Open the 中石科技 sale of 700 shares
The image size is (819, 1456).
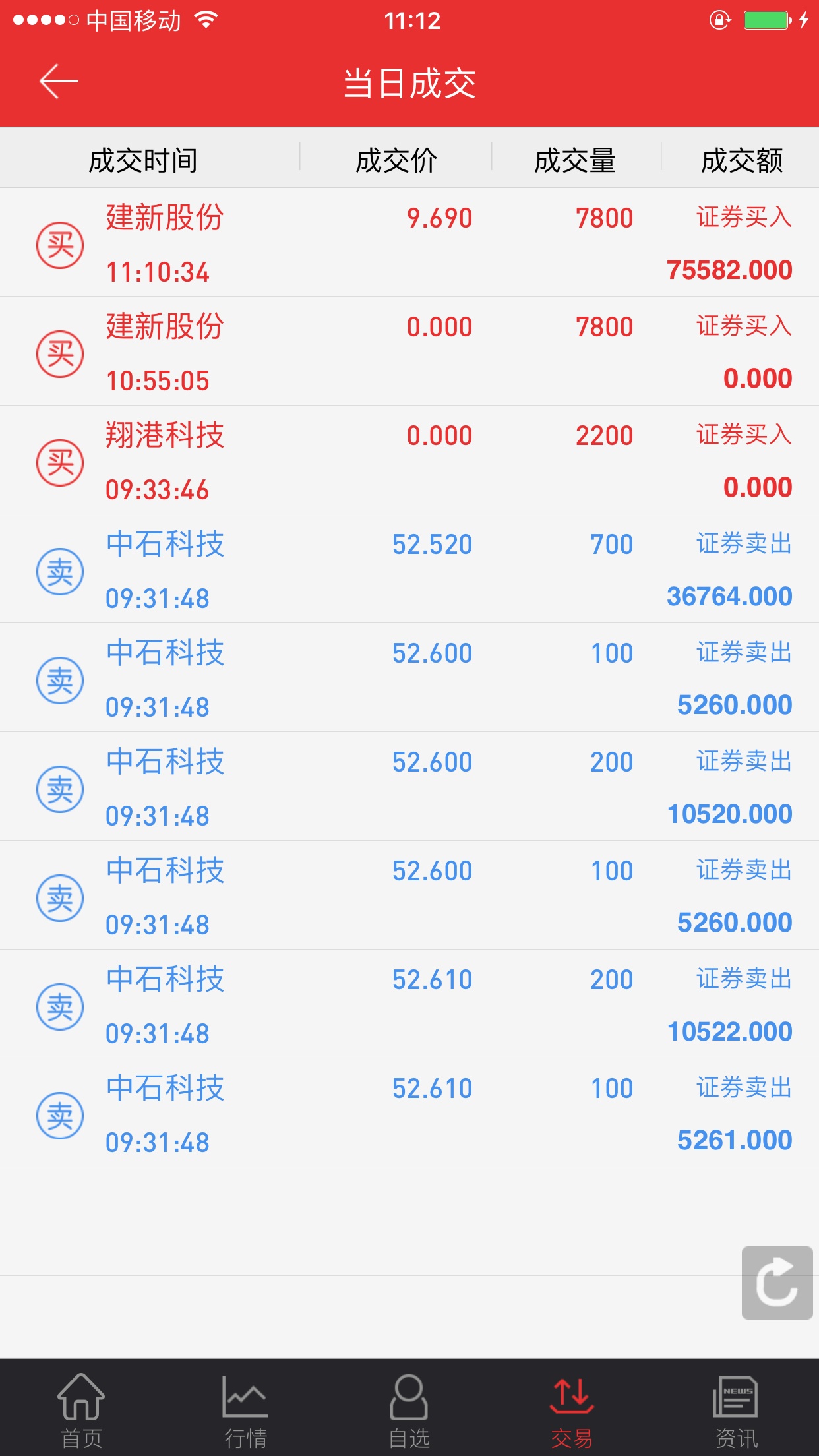(x=409, y=569)
